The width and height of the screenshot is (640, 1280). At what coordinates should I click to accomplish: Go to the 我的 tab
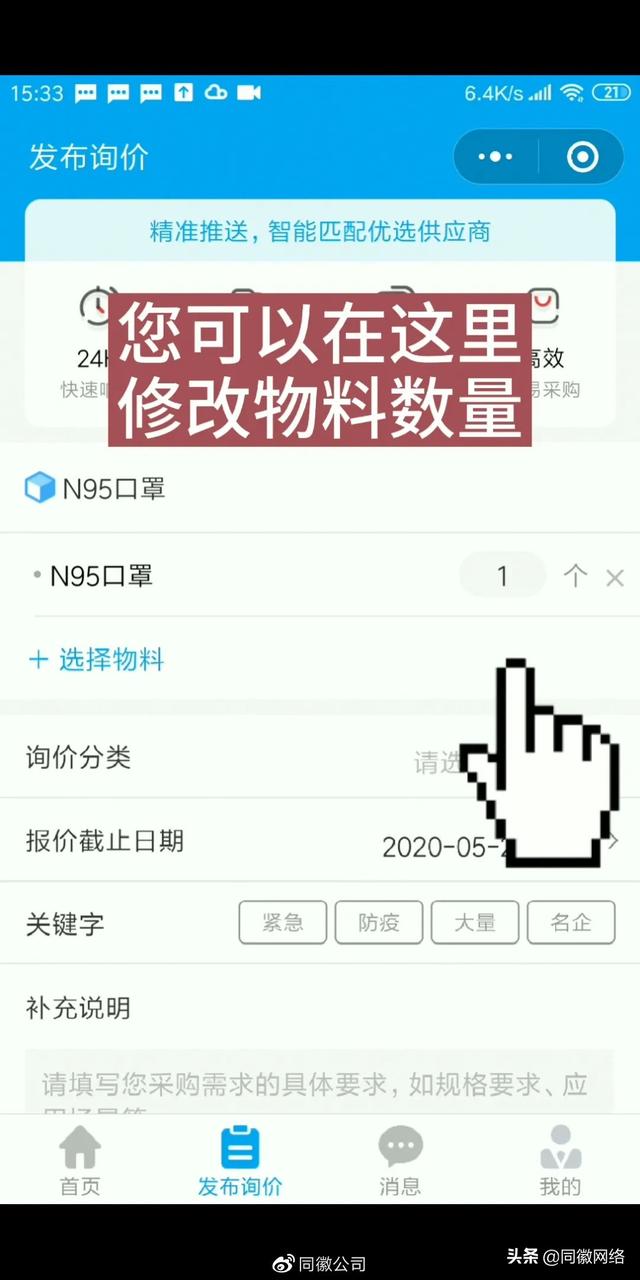(x=560, y=1160)
